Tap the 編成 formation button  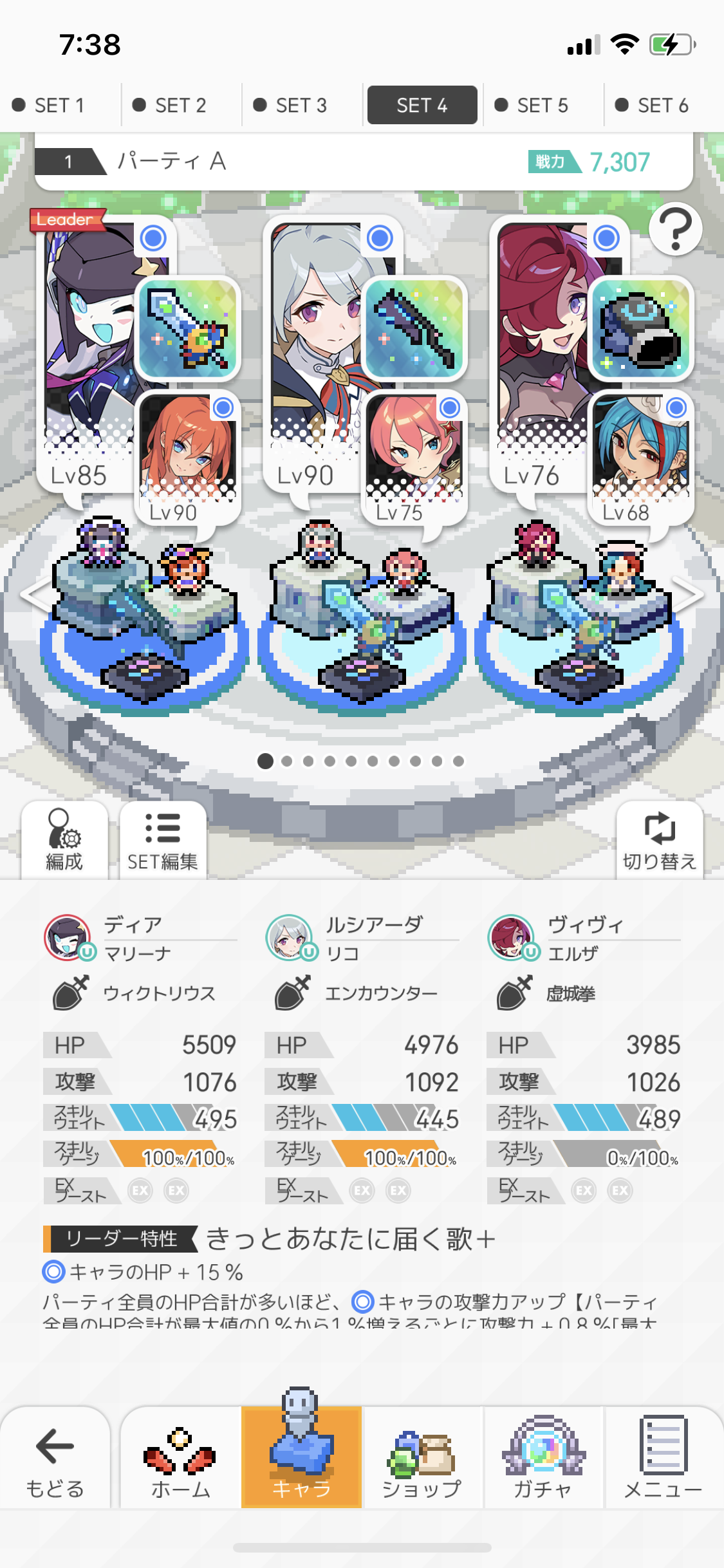tap(64, 840)
